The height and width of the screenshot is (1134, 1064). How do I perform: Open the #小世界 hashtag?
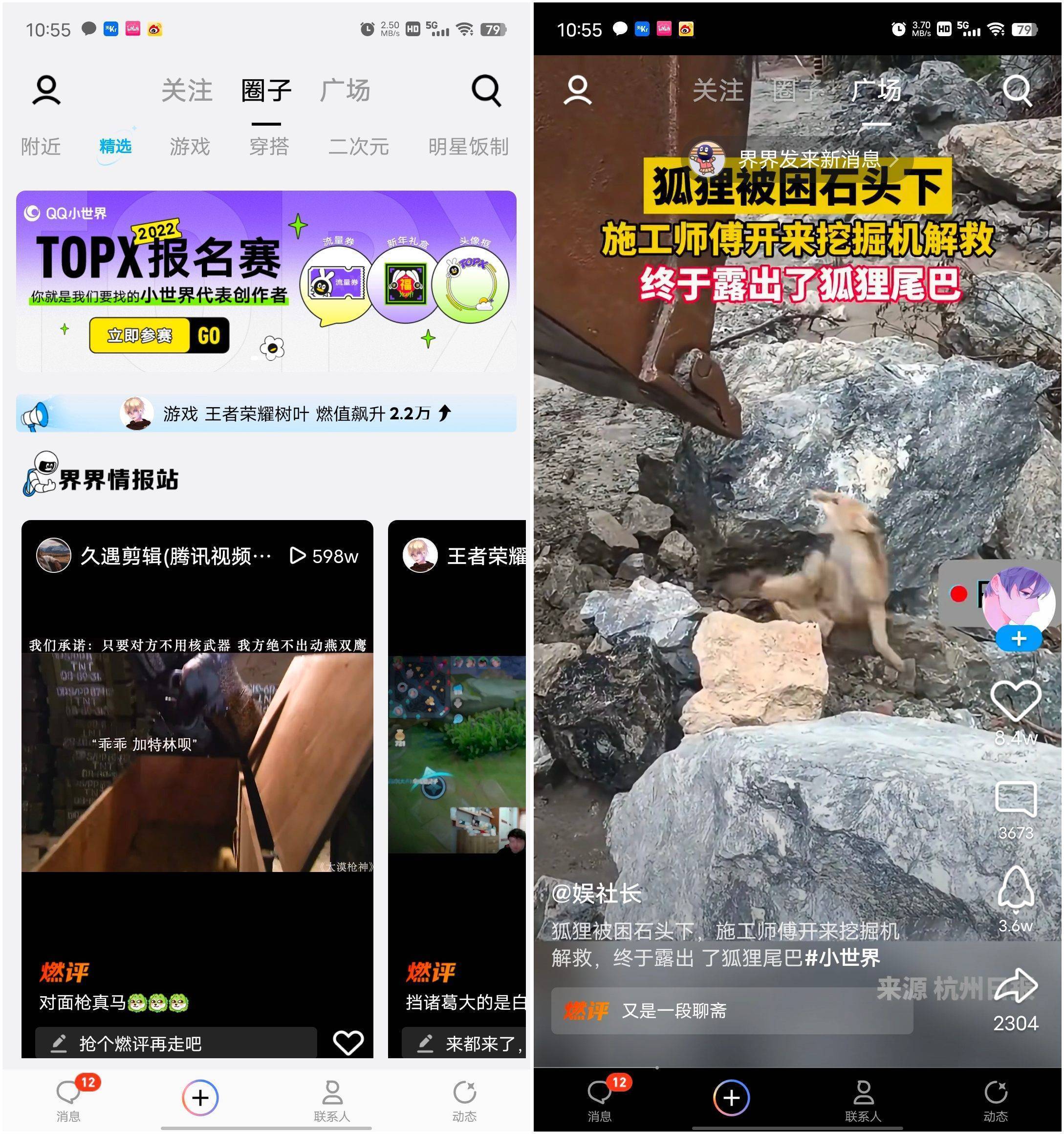842,958
